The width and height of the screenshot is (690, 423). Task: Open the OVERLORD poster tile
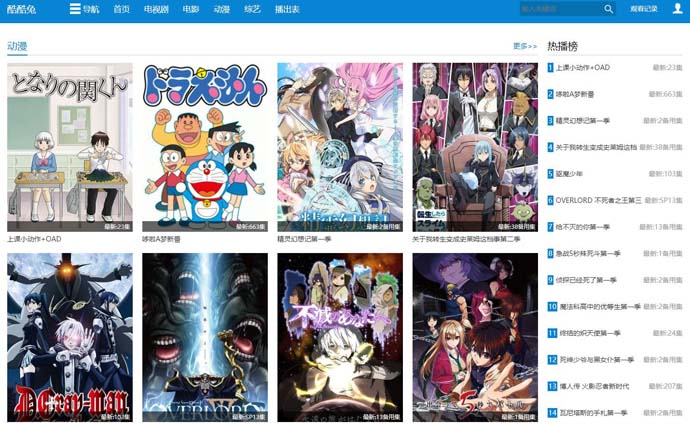[205, 337]
